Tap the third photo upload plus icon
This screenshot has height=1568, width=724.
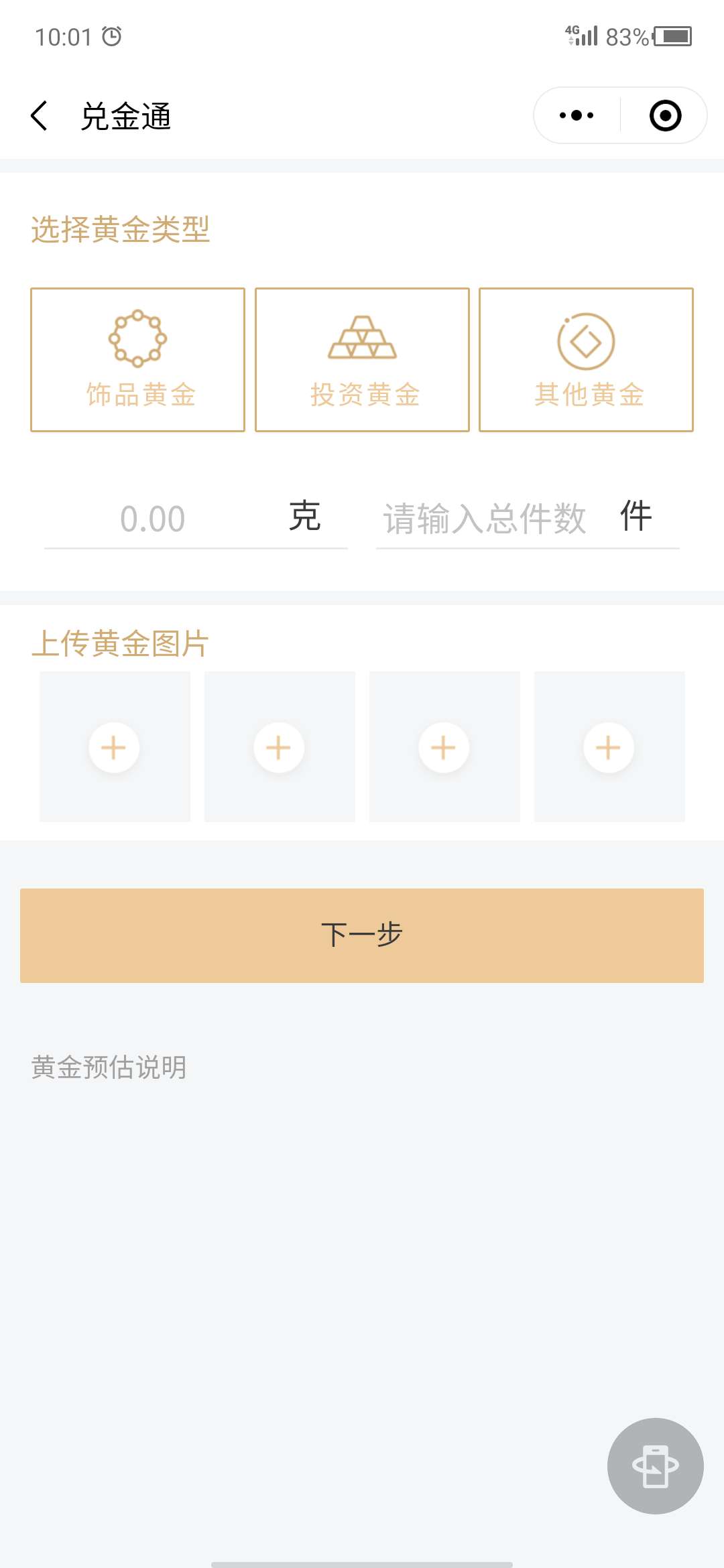444,747
